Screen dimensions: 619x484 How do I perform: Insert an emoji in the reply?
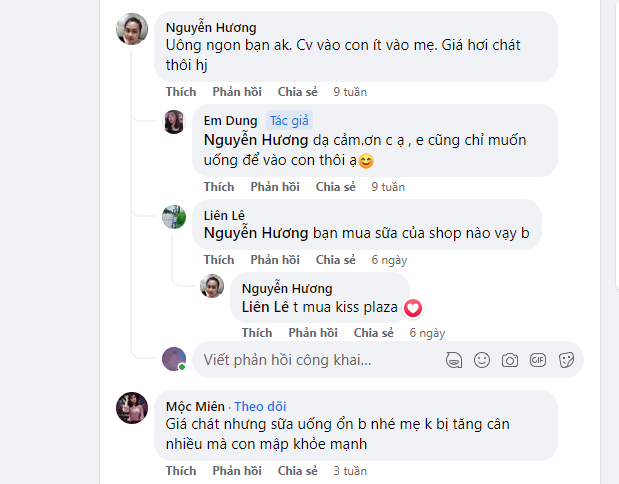click(482, 359)
